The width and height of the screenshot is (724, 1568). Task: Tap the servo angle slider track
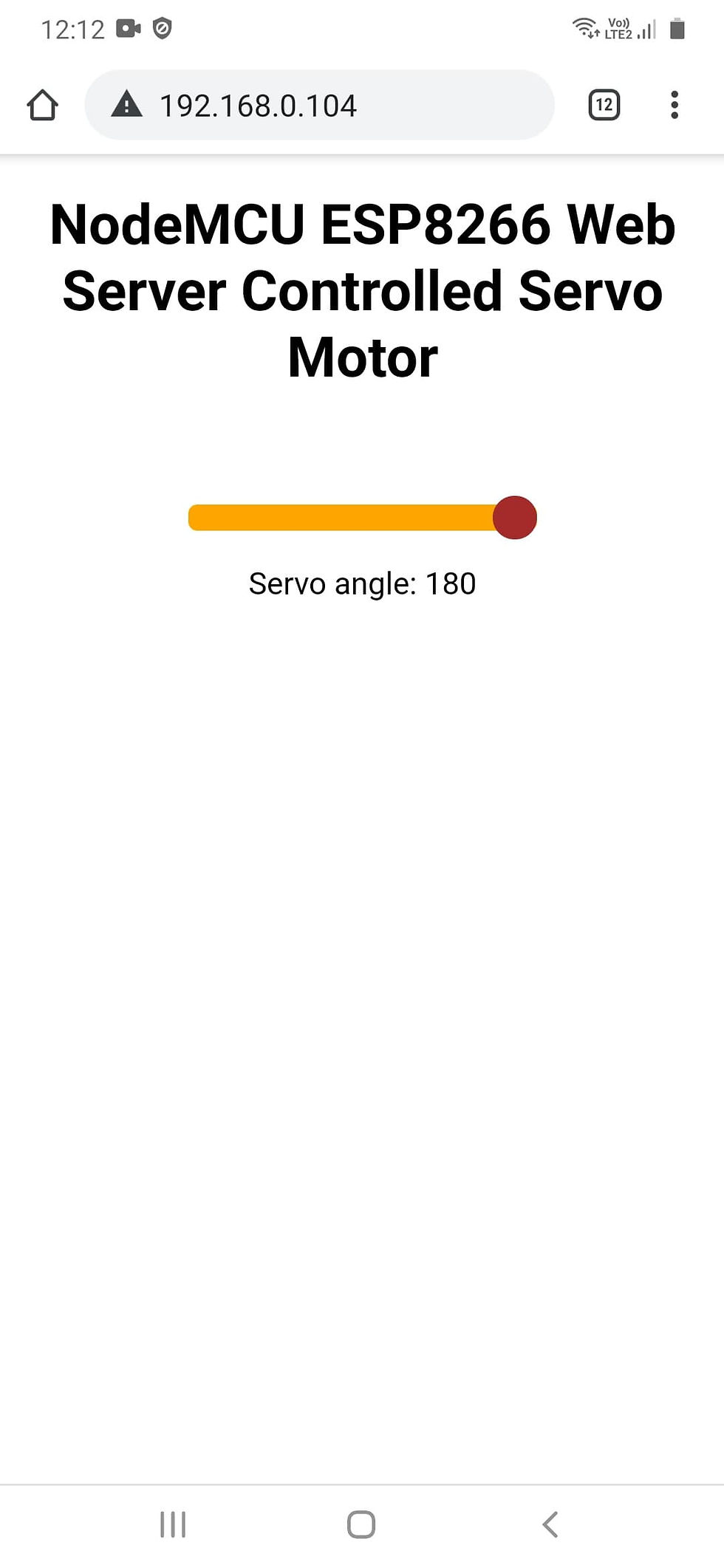click(362, 518)
